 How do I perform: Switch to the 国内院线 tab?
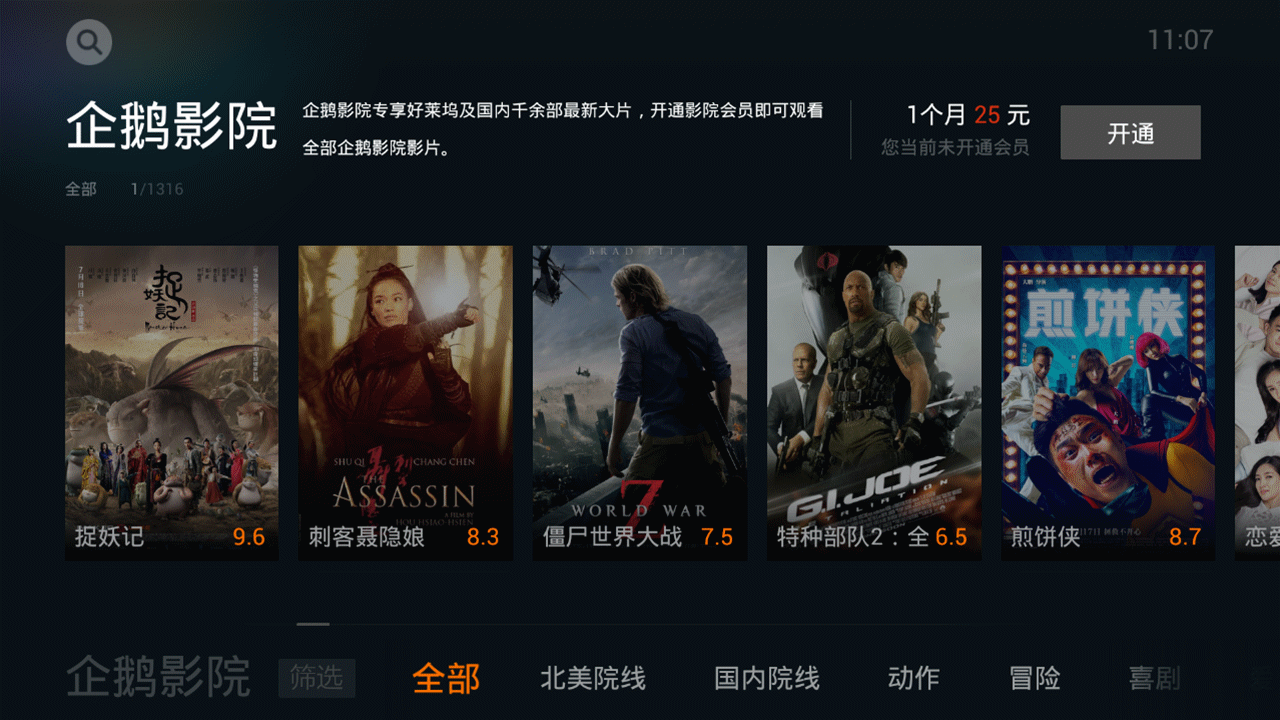(x=767, y=678)
